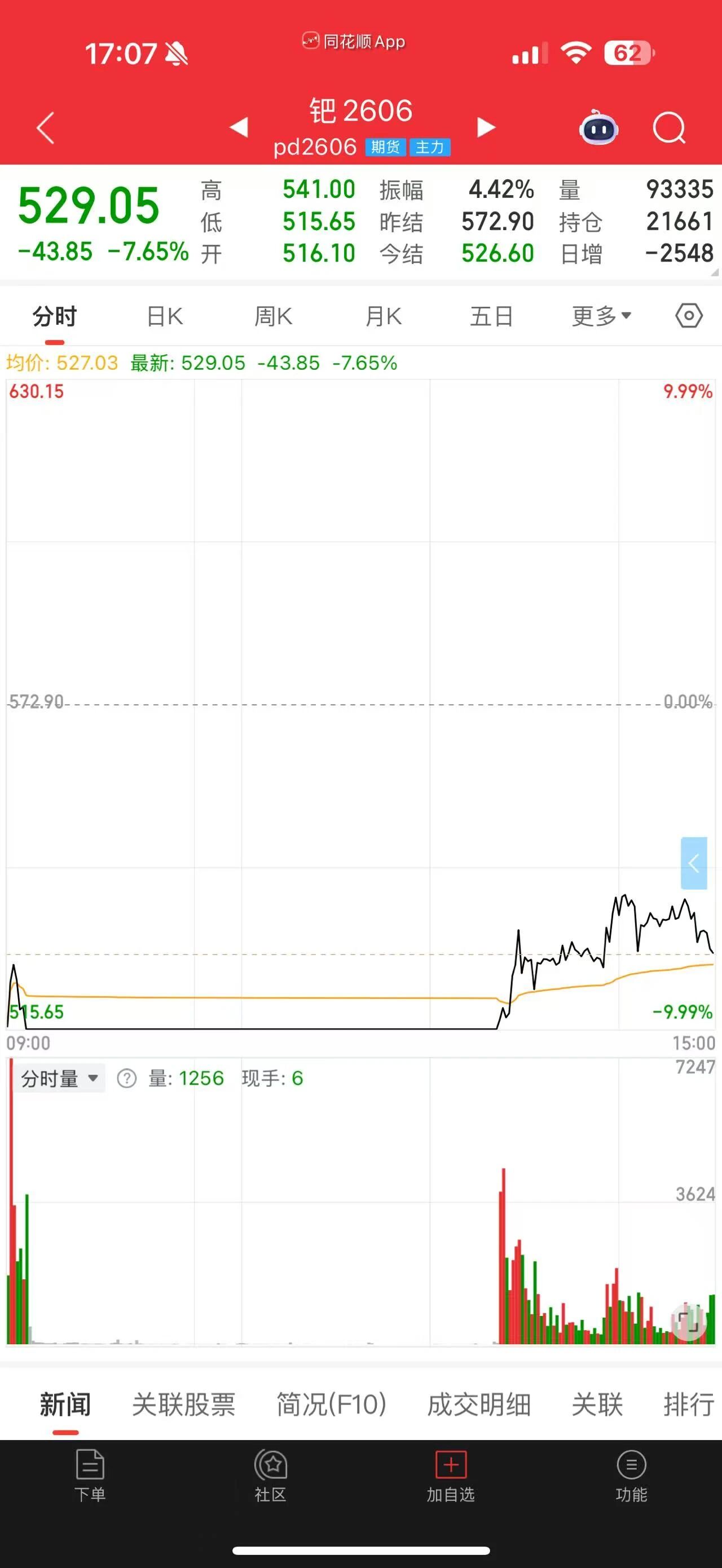This screenshot has width=722, height=1568.
Task: Add to watchlist with 加自选
Action: pyautogui.click(x=451, y=1476)
